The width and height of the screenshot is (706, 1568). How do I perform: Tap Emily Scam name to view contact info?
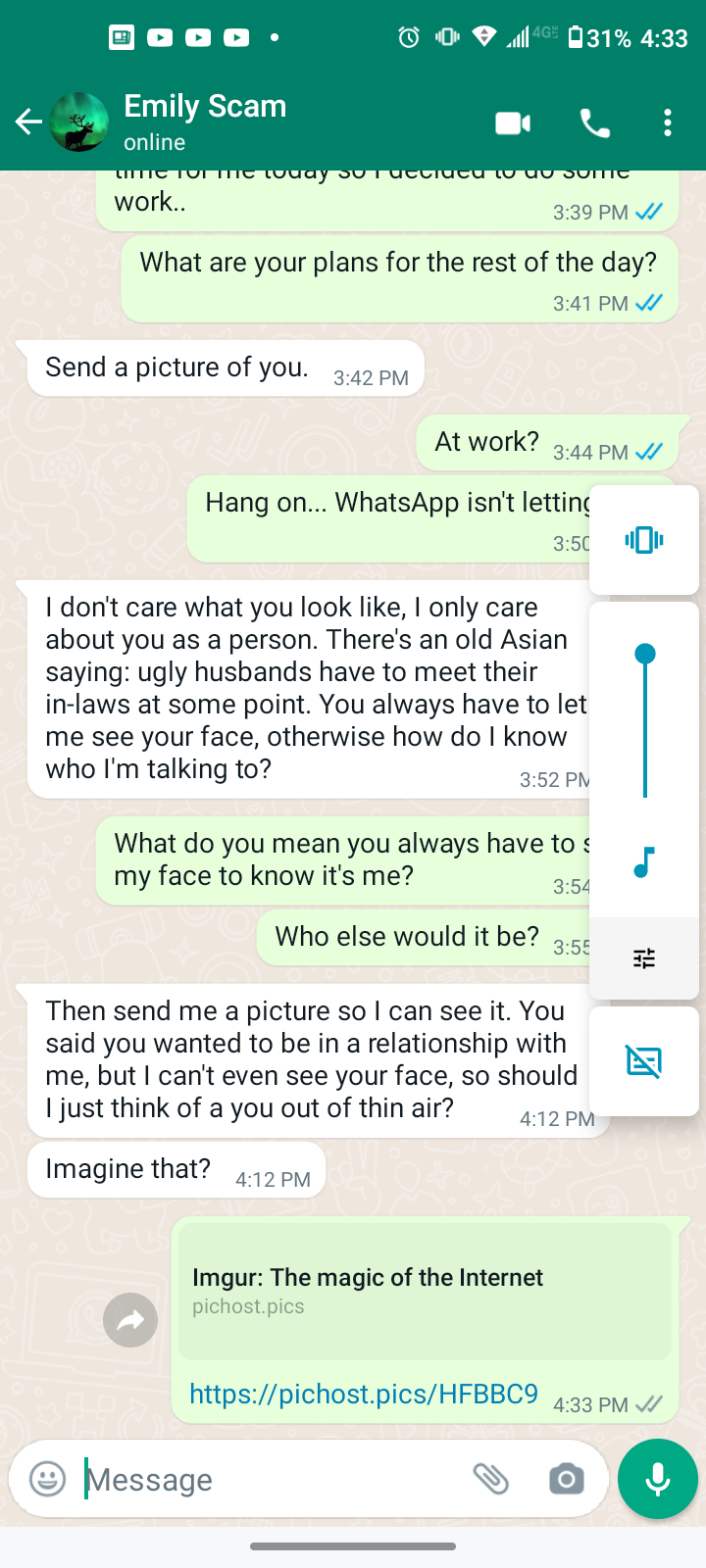[x=205, y=106]
